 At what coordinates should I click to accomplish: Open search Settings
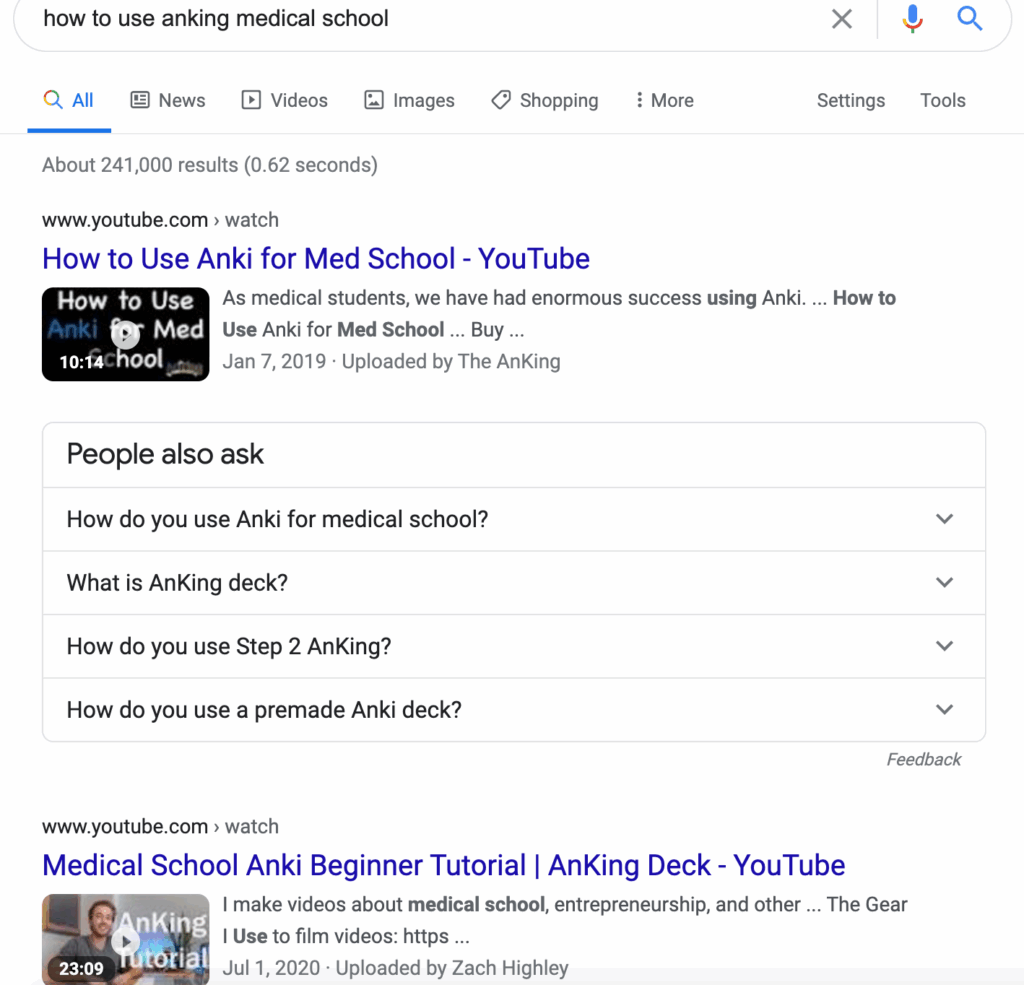(x=850, y=100)
